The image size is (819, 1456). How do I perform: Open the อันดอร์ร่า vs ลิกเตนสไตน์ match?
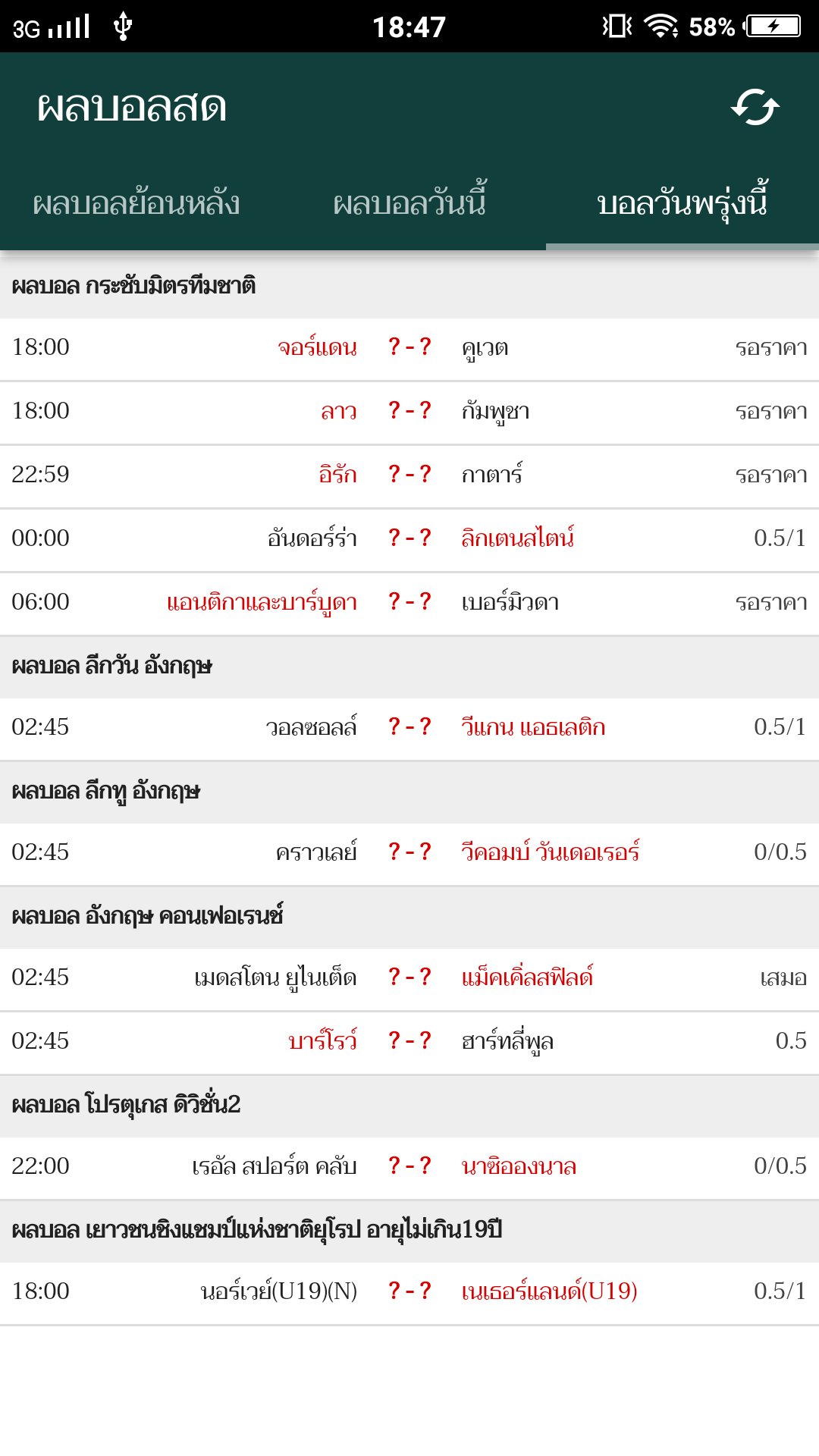click(x=409, y=539)
